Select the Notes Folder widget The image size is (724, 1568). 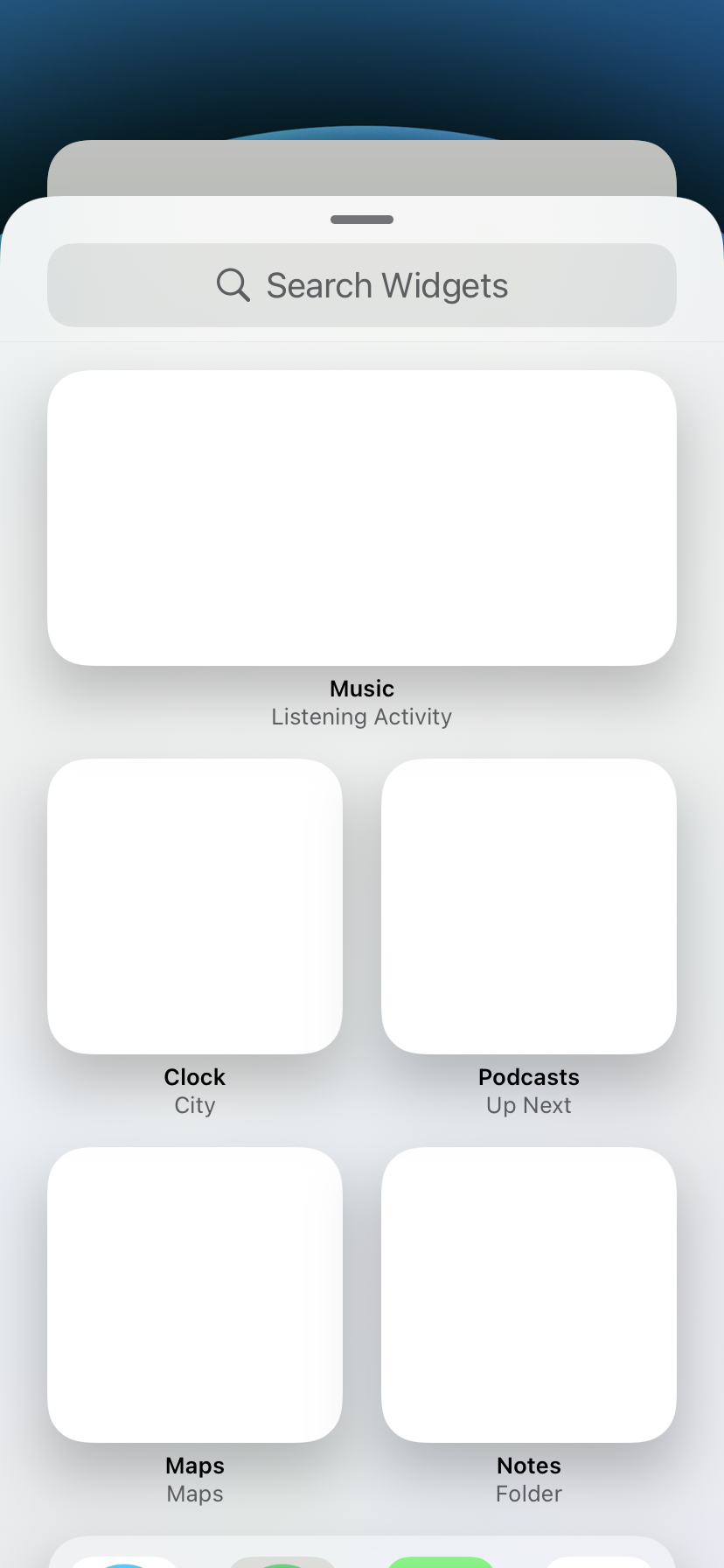(529, 1295)
